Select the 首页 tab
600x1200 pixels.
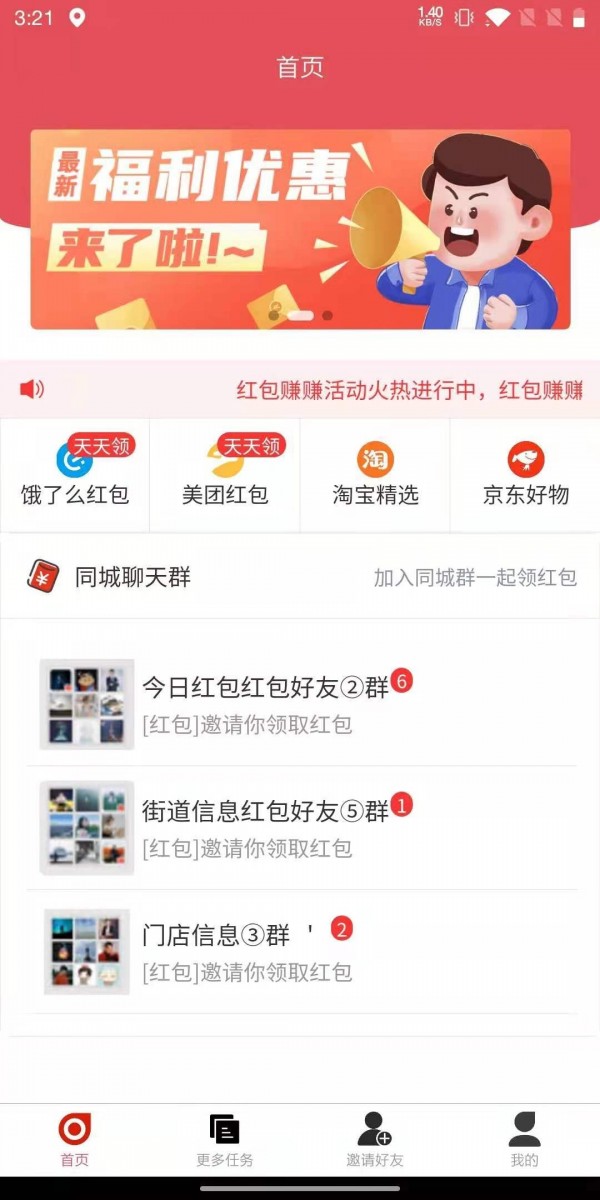[75, 1141]
